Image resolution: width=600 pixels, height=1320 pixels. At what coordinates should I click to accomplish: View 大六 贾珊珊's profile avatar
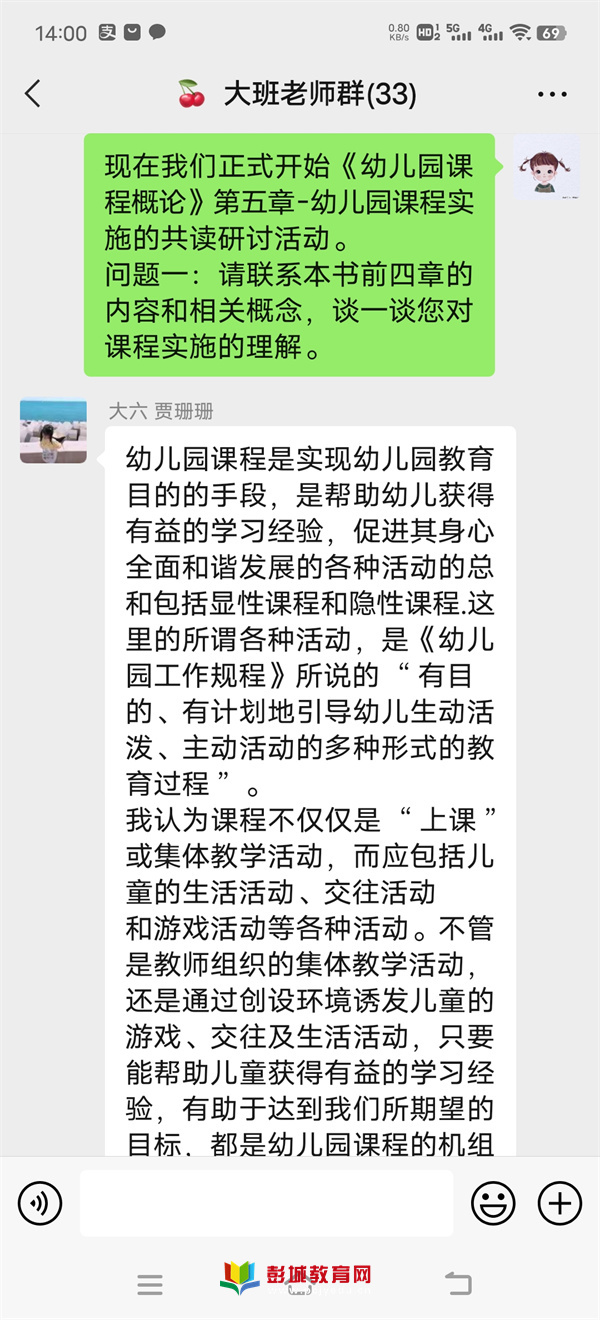pos(53,430)
